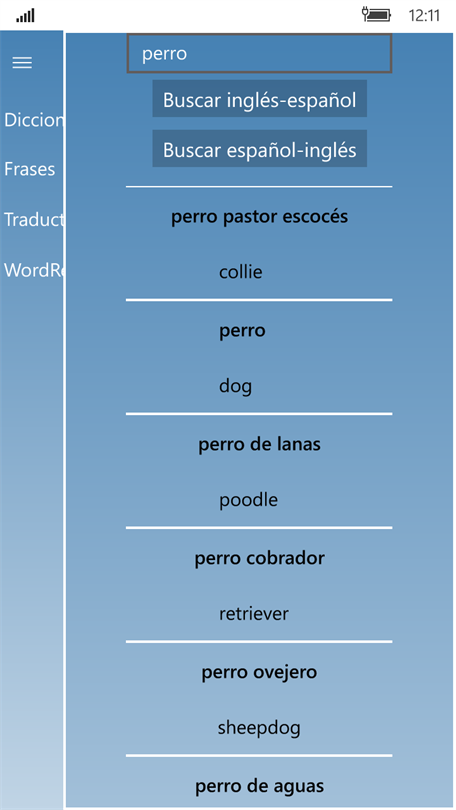This screenshot has height=810, width=456.
Task: Open the perro de lanas result
Action: (x=259, y=471)
